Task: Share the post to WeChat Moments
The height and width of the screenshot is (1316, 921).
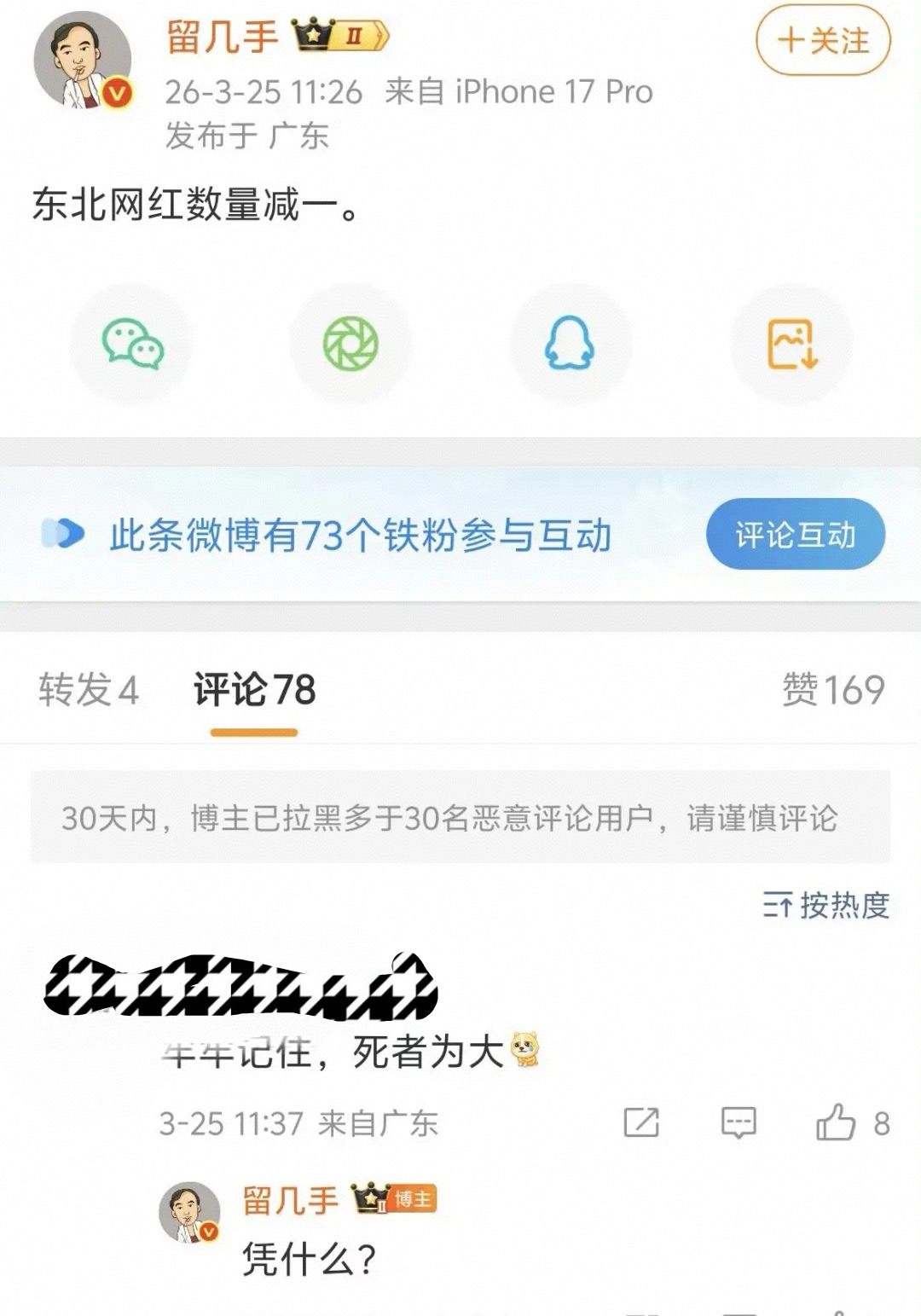Action: [x=350, y=344]
